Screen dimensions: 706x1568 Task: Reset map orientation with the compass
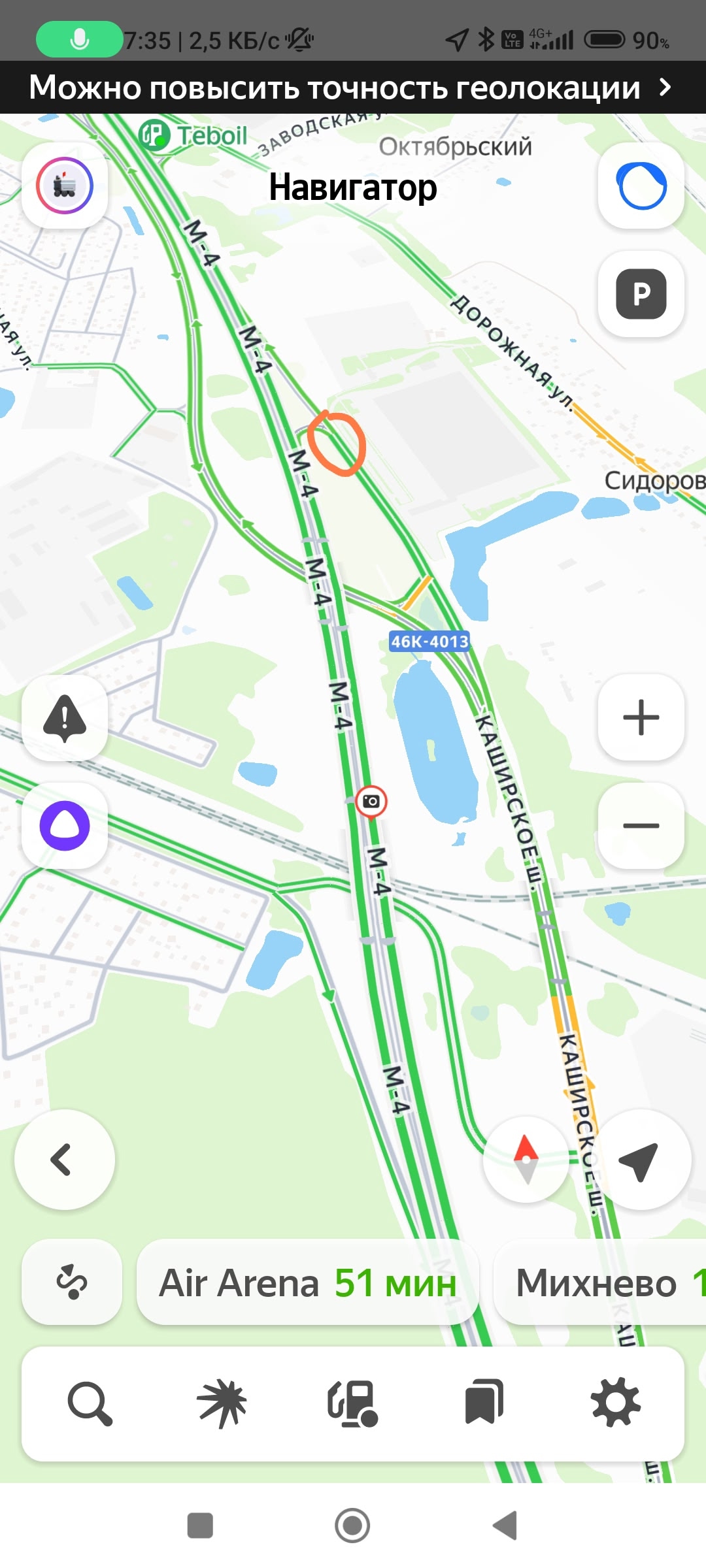pos(526,1160)
